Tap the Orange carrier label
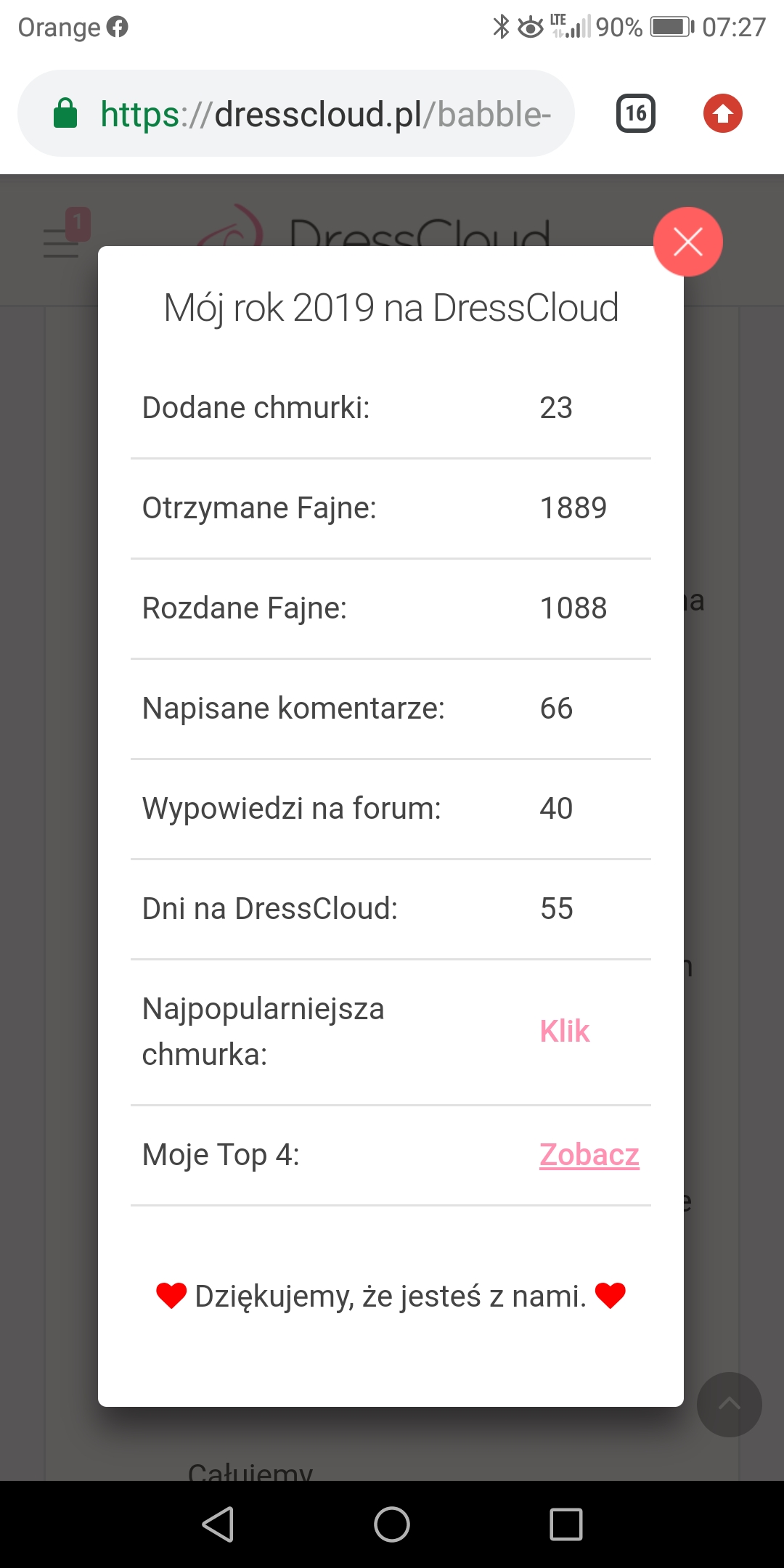 coord(58,28)
